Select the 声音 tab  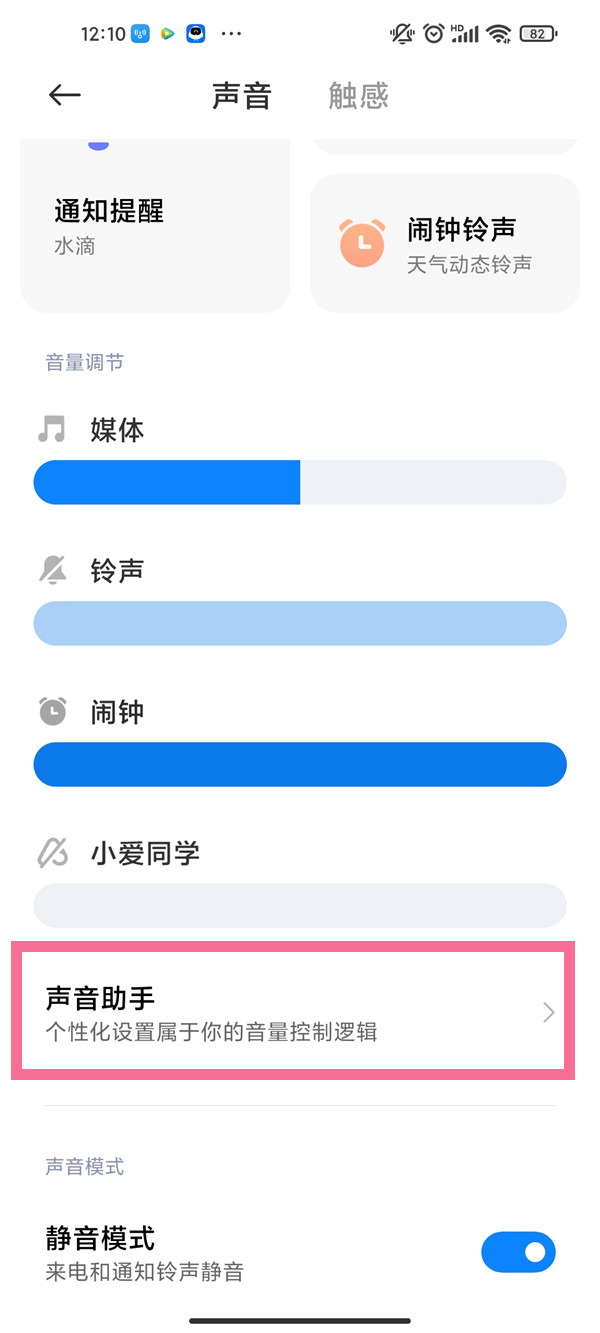242,96
